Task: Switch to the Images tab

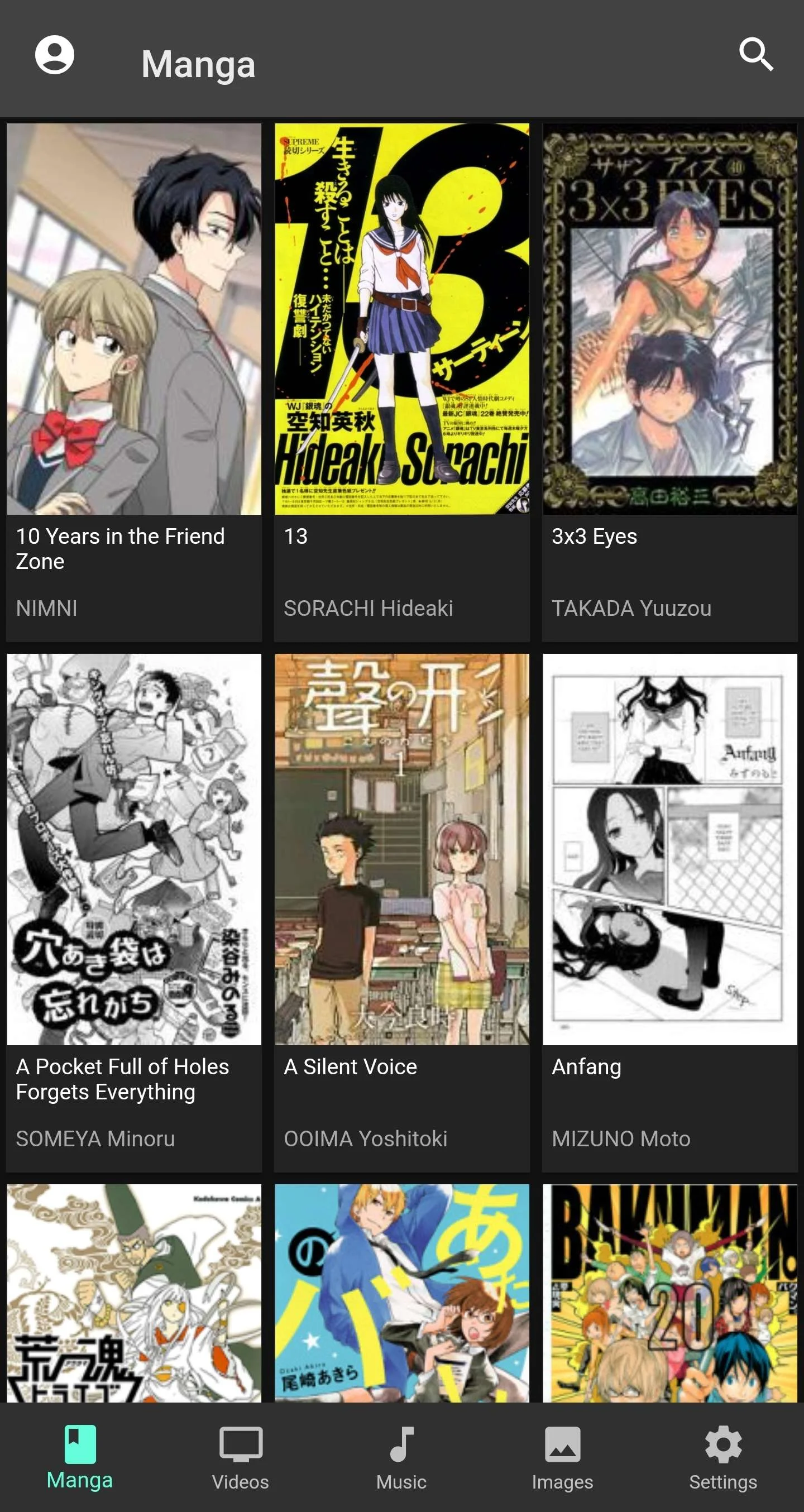Action: click(562, 1458)
